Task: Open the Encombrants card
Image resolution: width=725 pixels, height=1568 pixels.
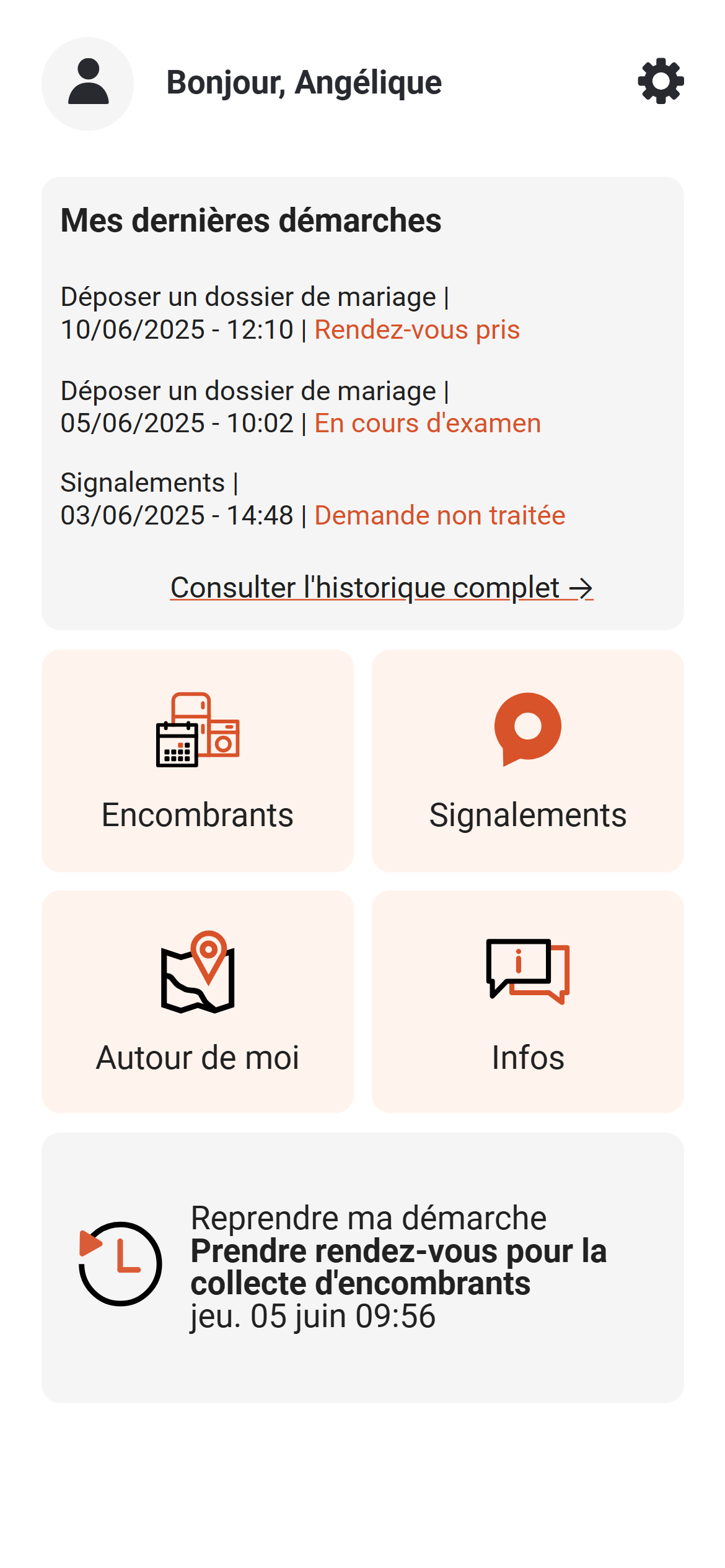Action: 198,761
